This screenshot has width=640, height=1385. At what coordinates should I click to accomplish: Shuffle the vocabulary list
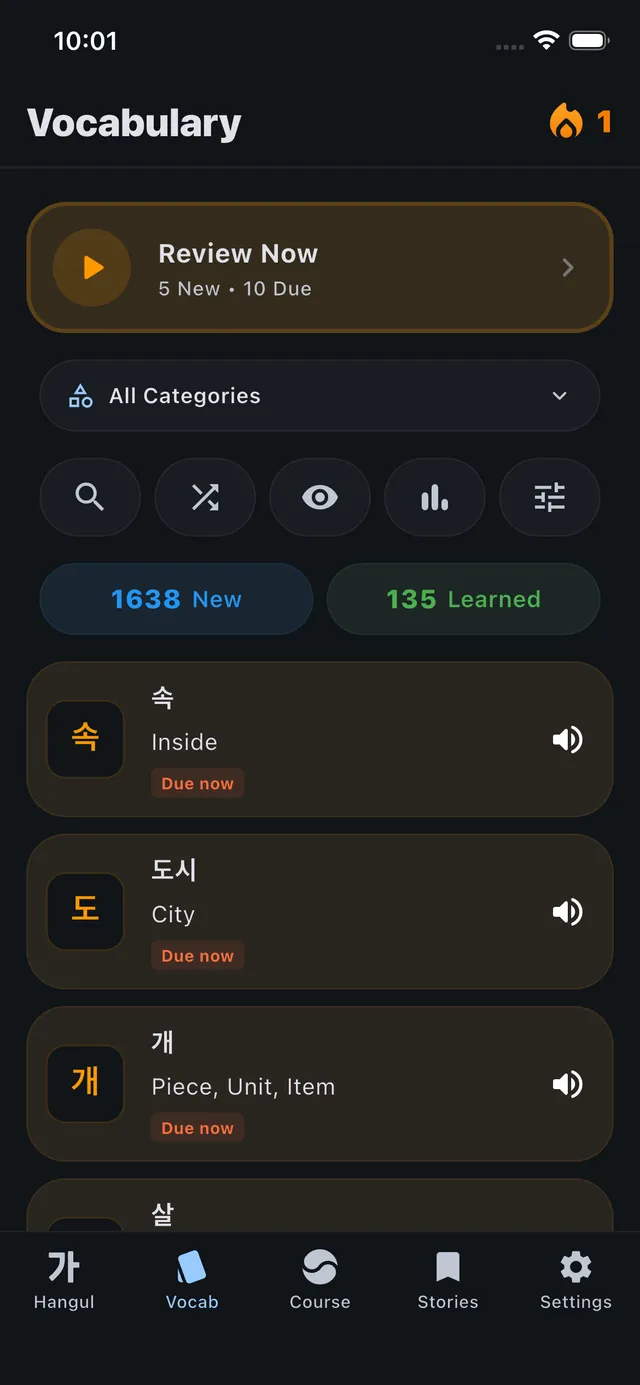point(205,497)
